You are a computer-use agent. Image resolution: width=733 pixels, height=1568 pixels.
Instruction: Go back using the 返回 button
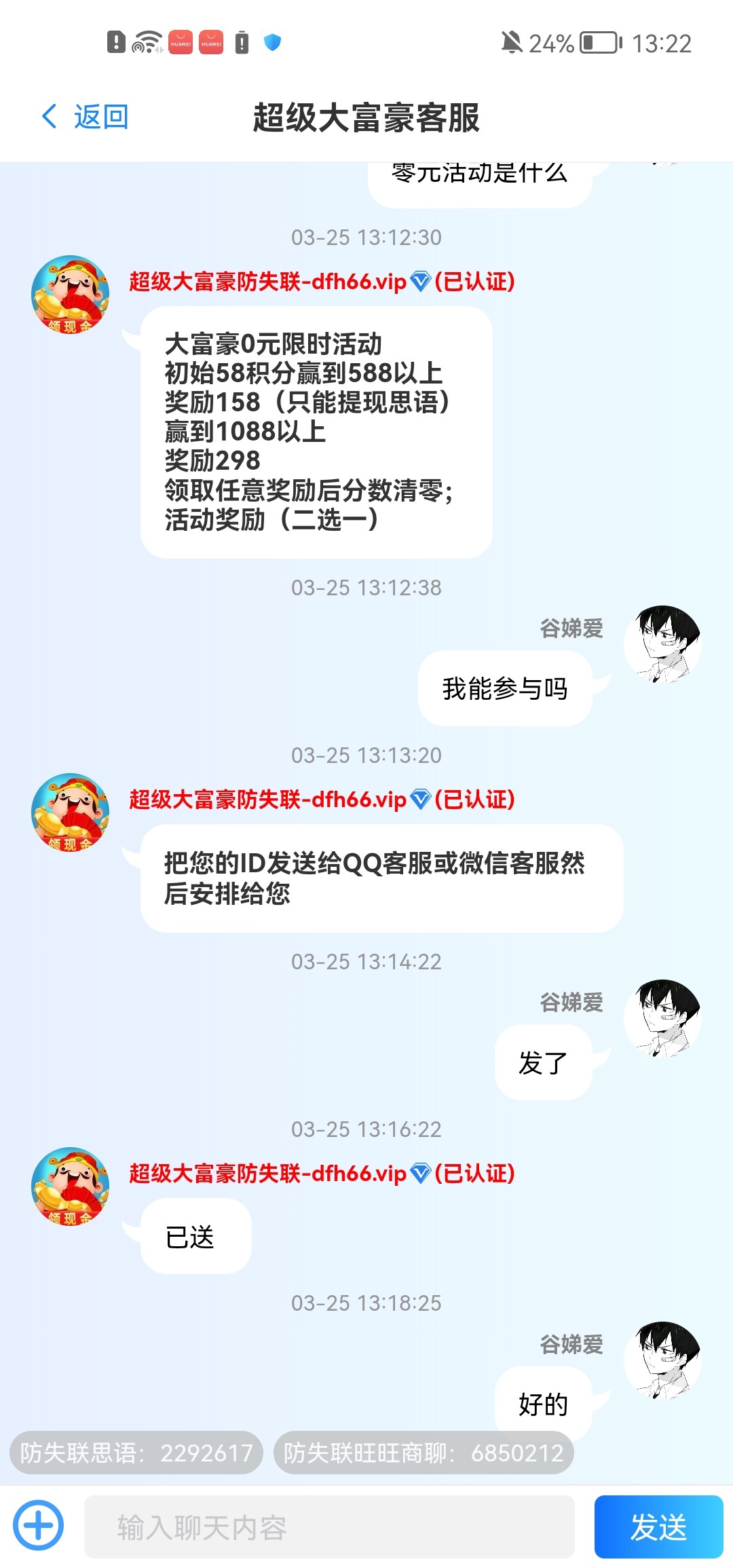86,117
